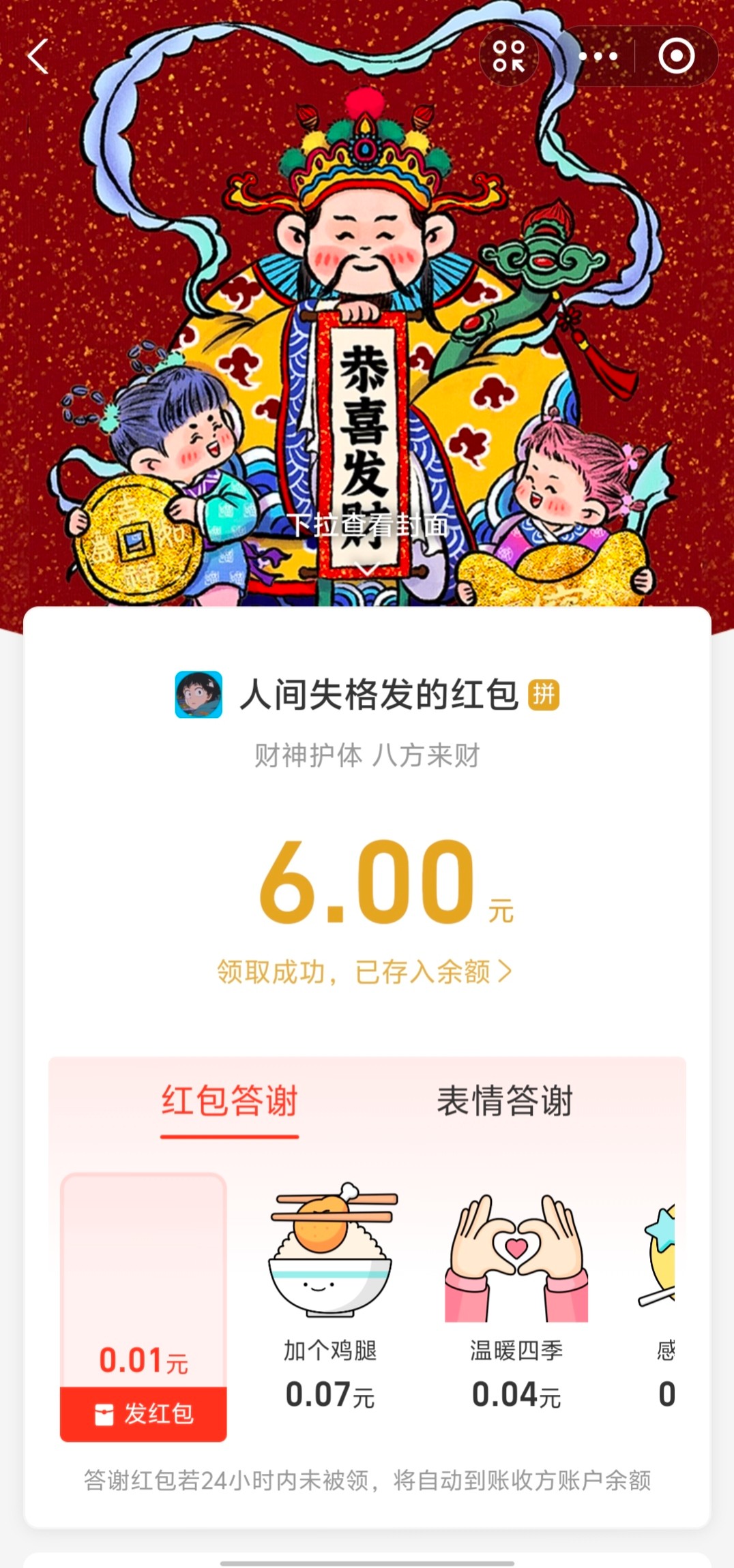Image resolution: width=734 pixels, height=1568 pixels.
Task: Tap 下拉查看封面 to view the cover
Action: click(367, 526)
